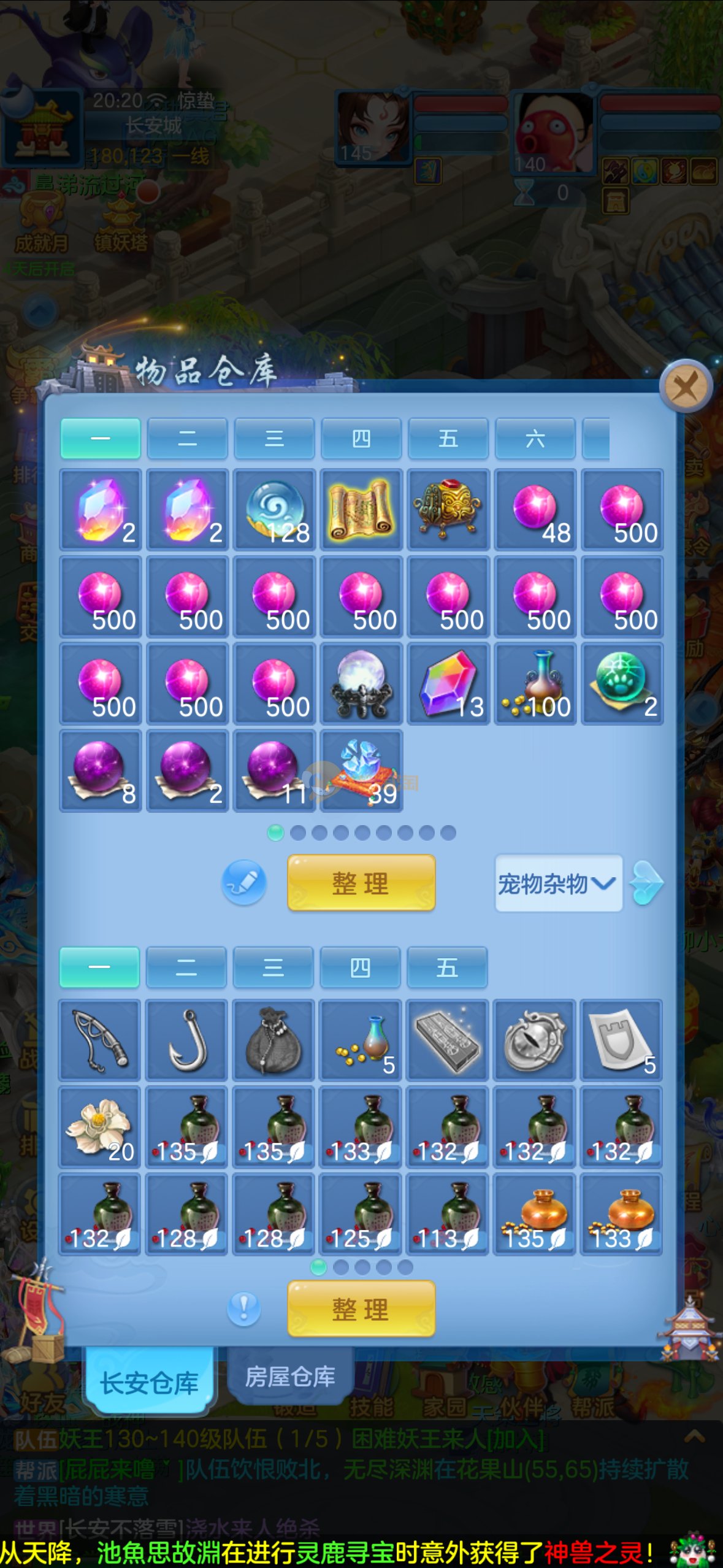Select the fishing hook in the inventory

coord(187,1040)
